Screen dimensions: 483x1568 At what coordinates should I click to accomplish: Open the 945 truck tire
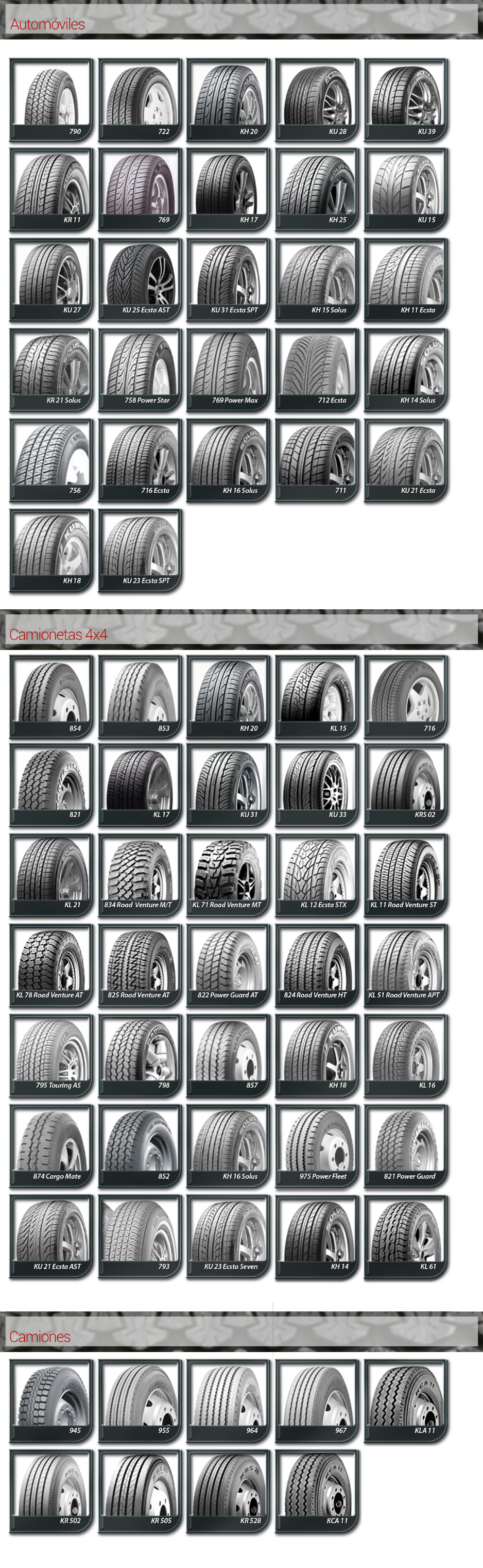click(51, 1399)
